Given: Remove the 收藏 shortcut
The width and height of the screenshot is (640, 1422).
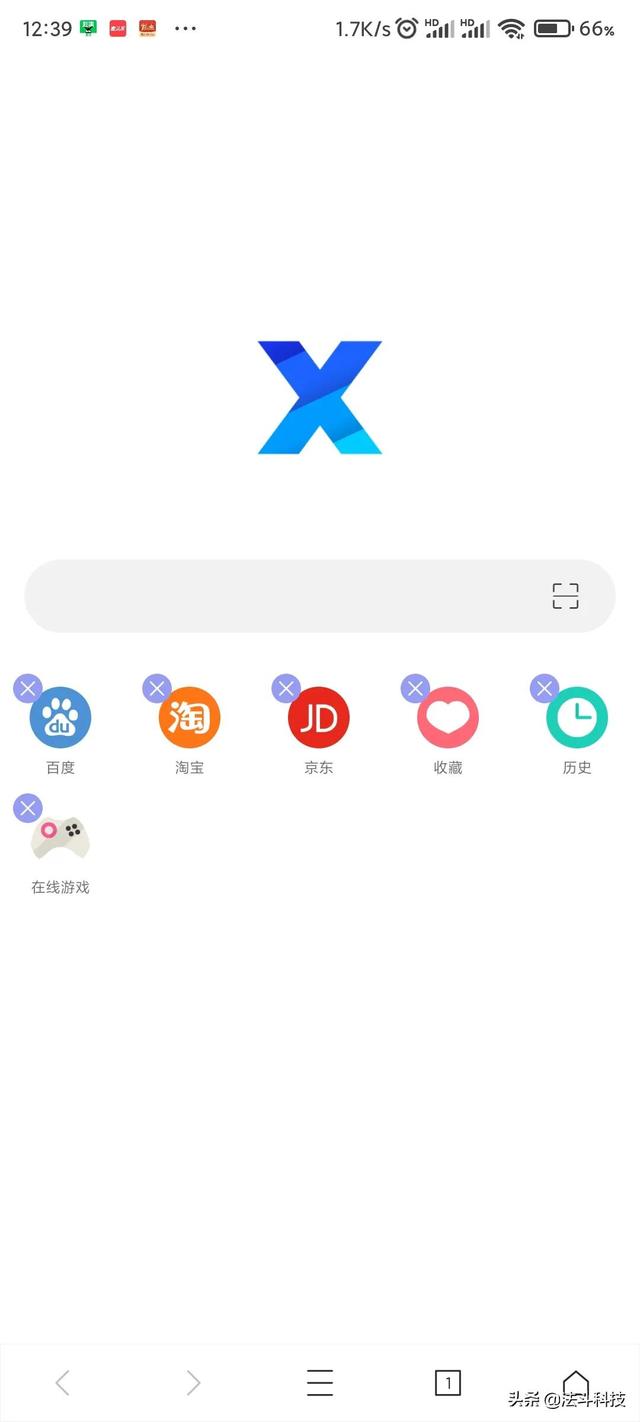Looking at the screenshot, I should (415, 689).
